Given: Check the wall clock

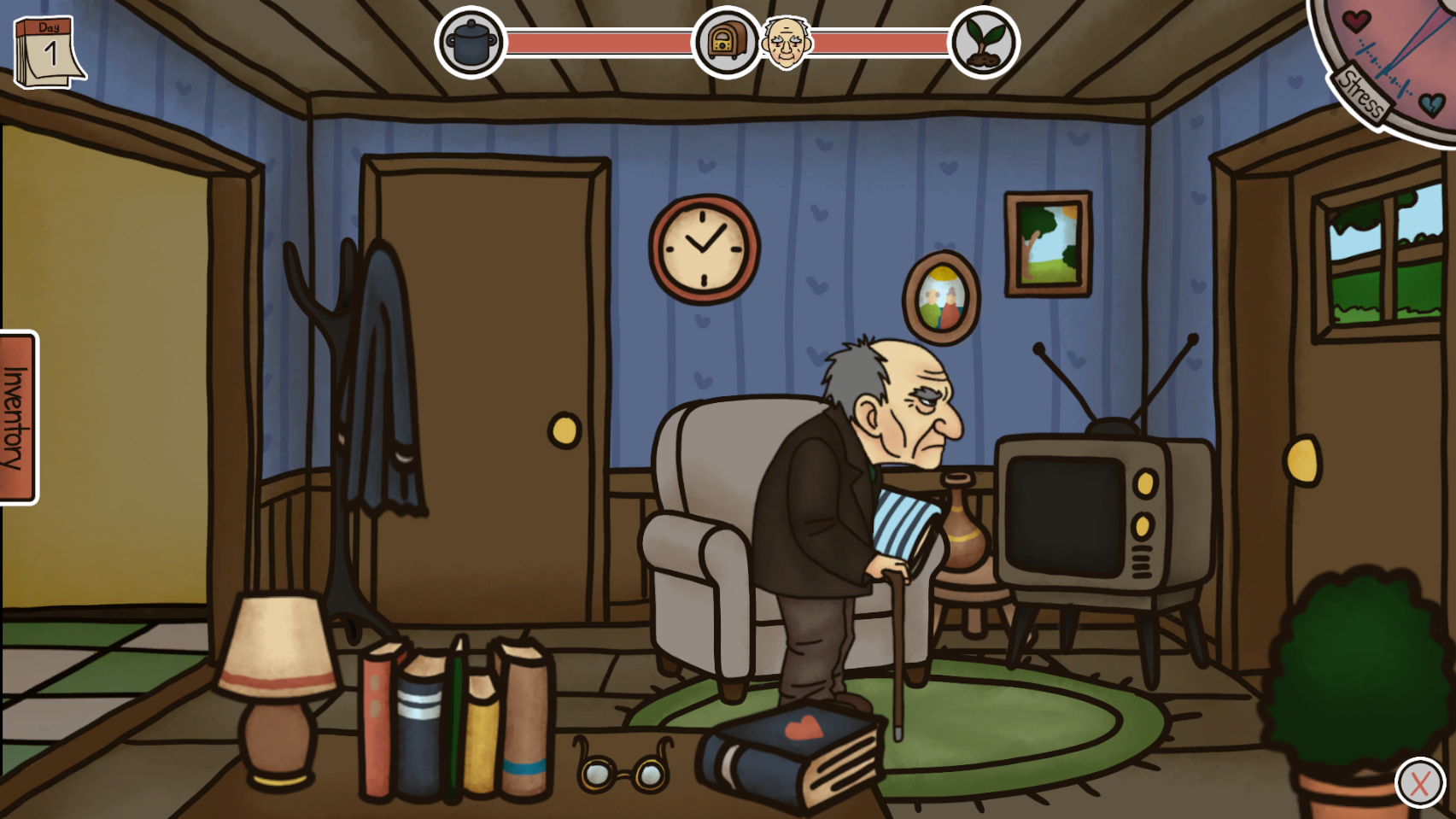Looking at the screenshot, I should [x=704, y=249].
